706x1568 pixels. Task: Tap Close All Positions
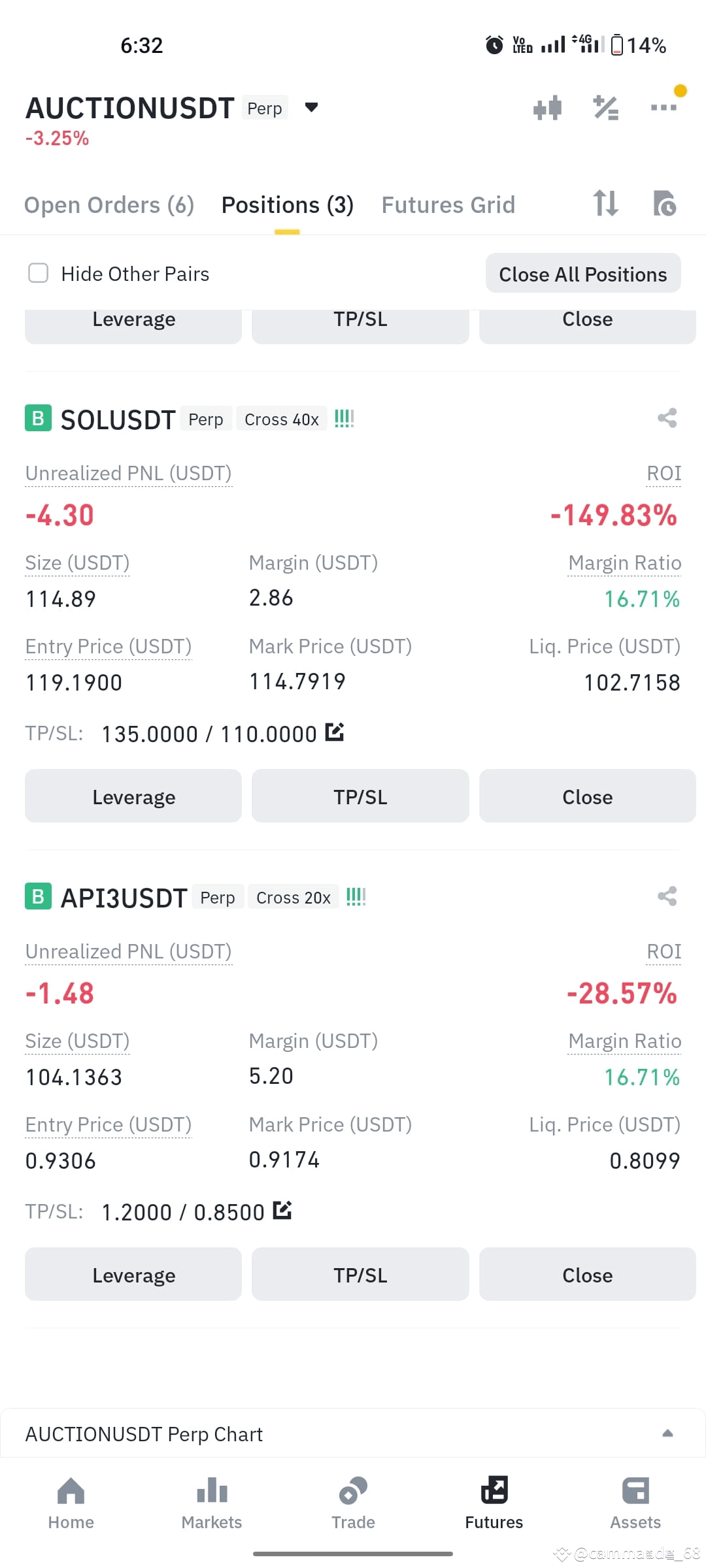pos(582,274)
